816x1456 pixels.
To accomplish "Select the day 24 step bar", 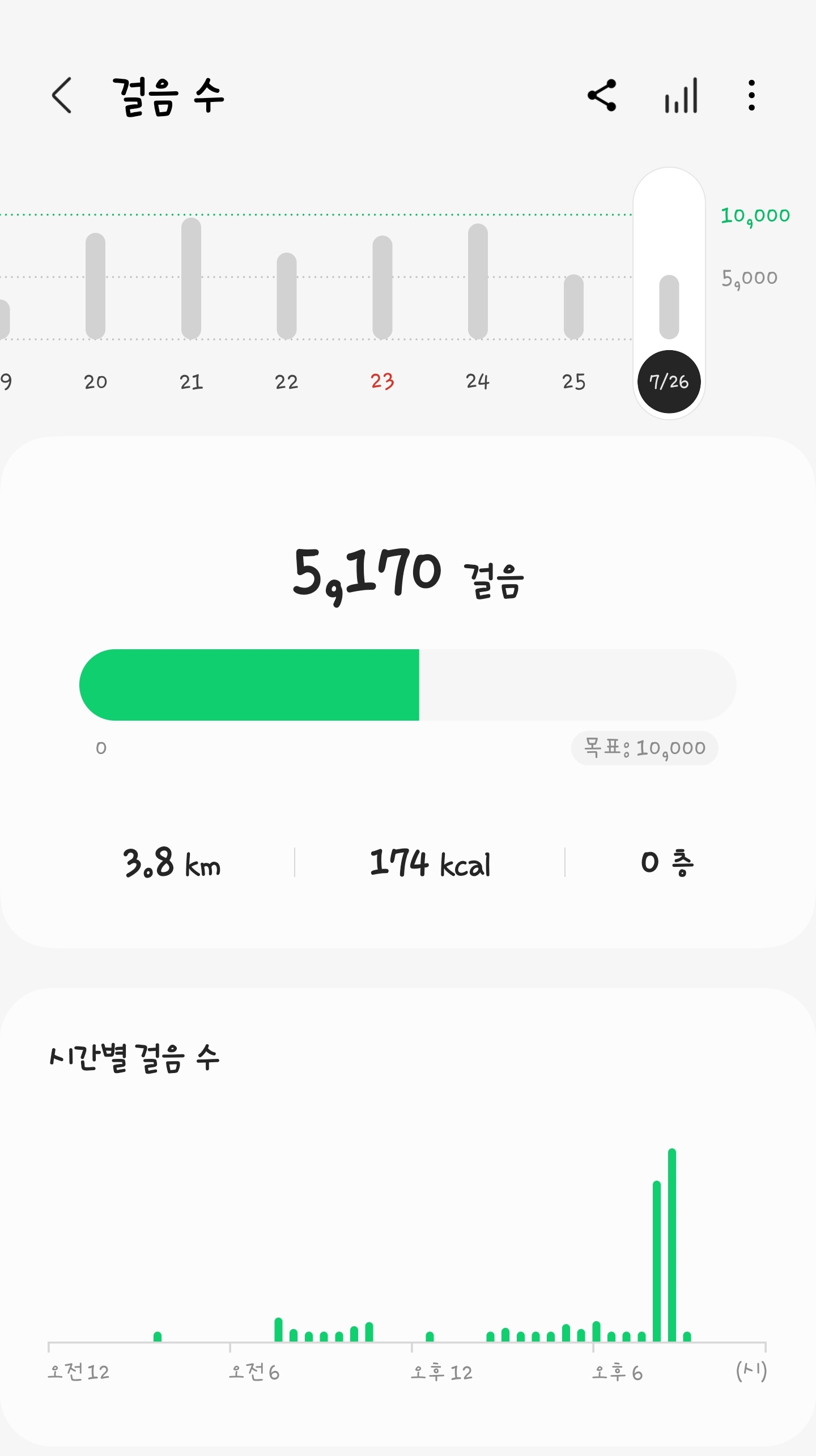I will coord(478,282).
